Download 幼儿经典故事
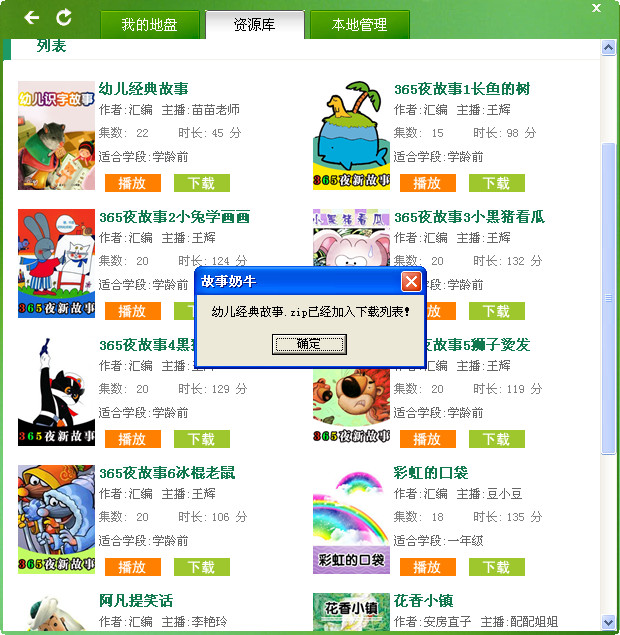 coord(201,183)
